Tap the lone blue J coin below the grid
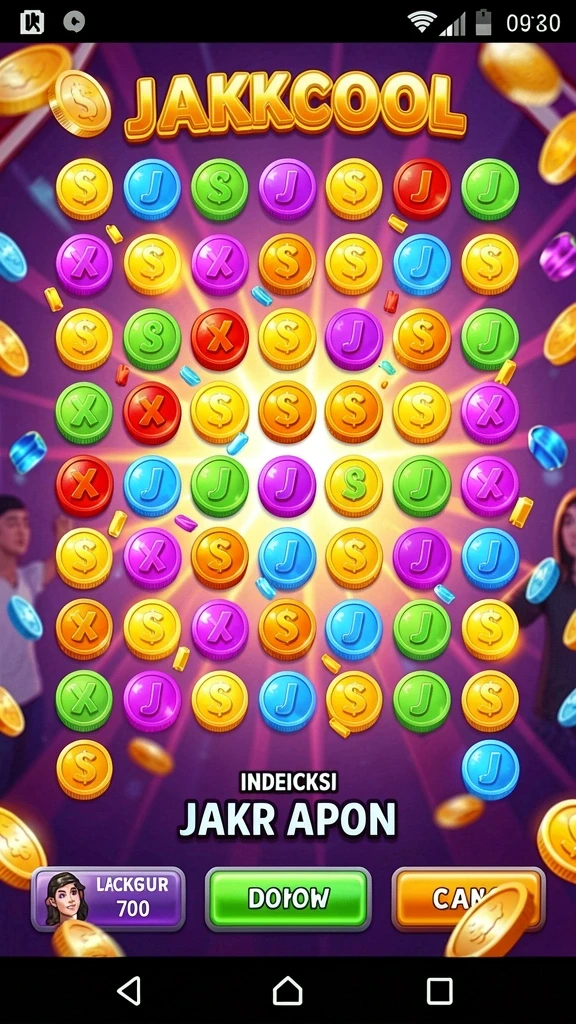This screenshot has width=576, height=1024. [x=490, y=769]
